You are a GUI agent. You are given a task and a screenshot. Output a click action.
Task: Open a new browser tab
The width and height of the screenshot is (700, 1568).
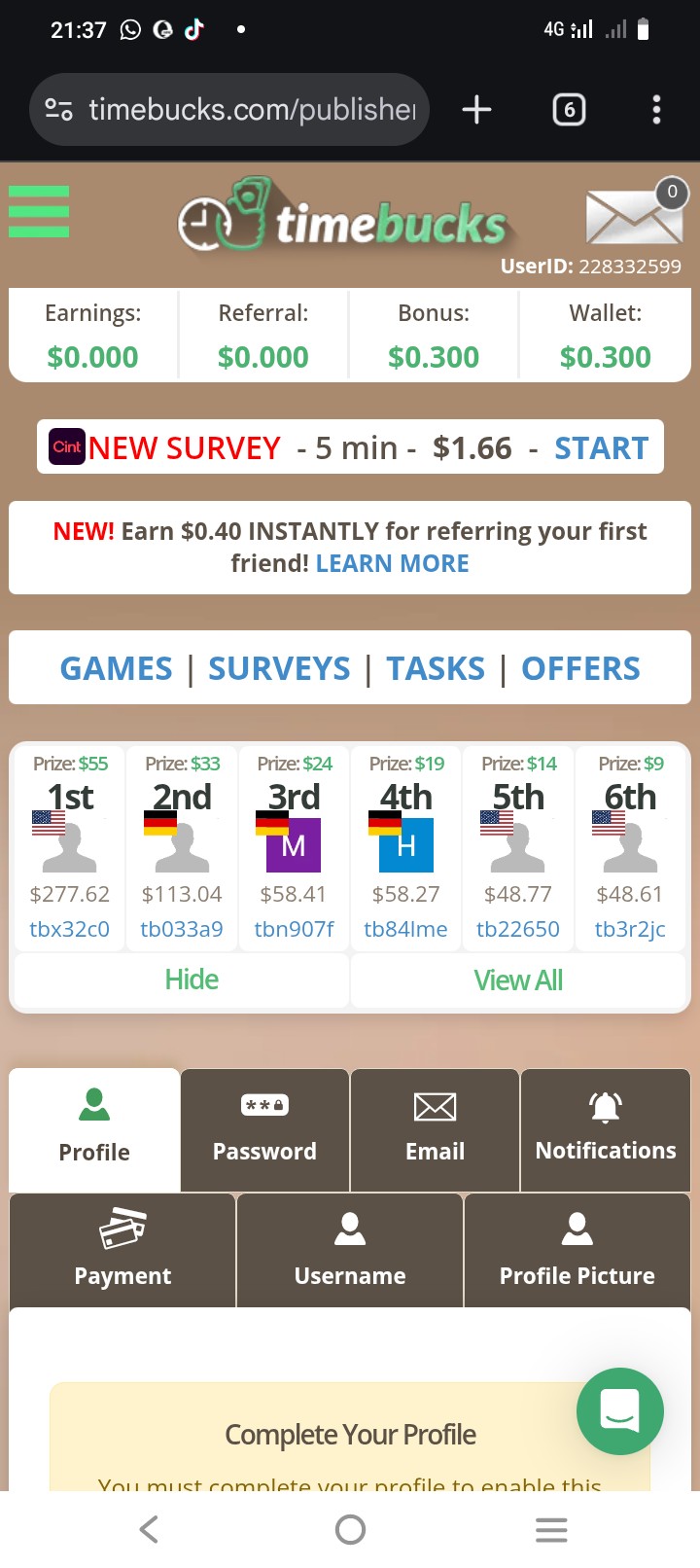click(476, 110)
